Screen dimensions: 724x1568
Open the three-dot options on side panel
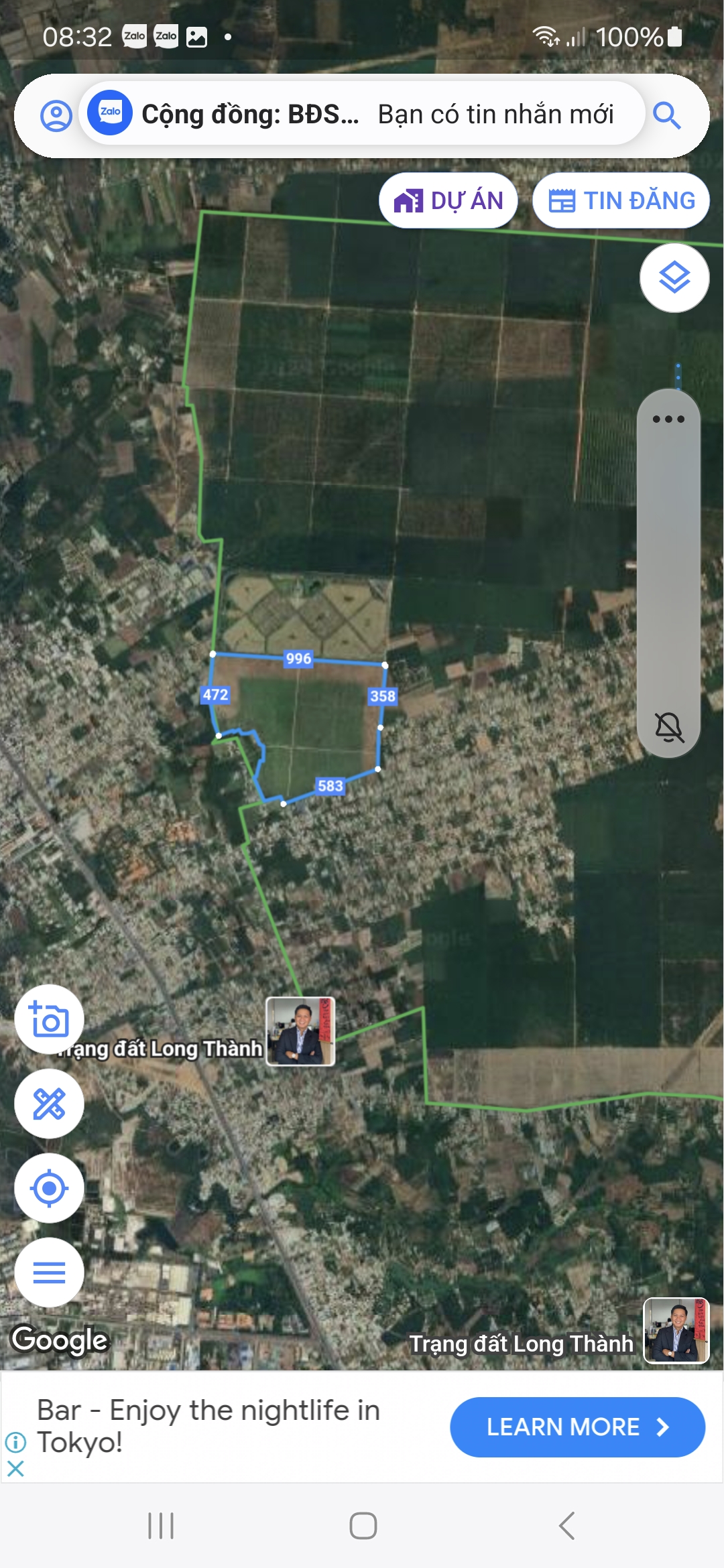coord(668,419)
